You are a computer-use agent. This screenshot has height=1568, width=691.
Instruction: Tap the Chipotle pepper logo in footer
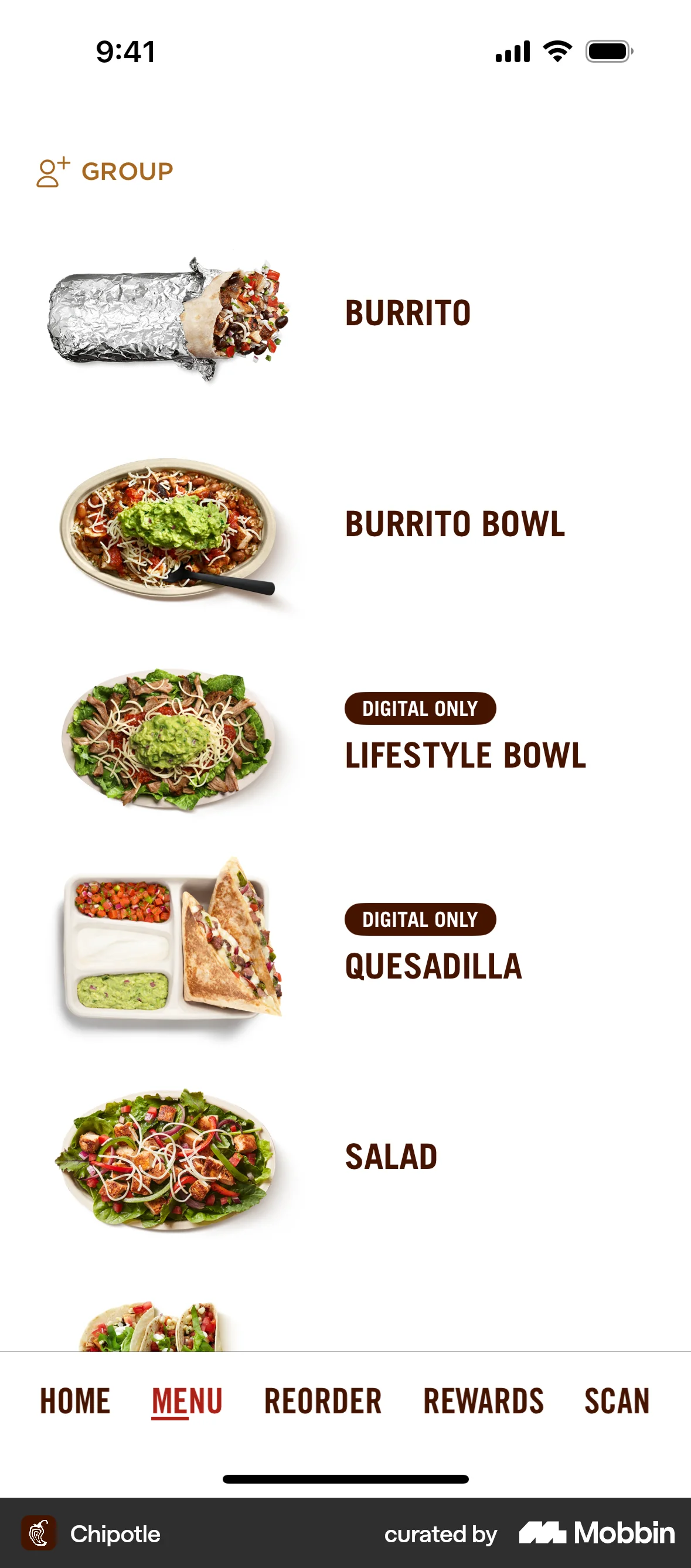(x=38, y=1535)
